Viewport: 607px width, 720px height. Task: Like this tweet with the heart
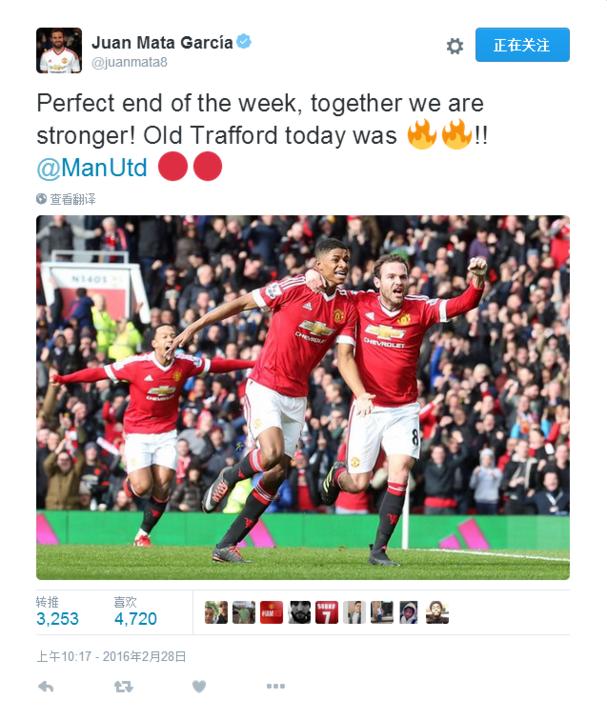click(x=199, y=687)
